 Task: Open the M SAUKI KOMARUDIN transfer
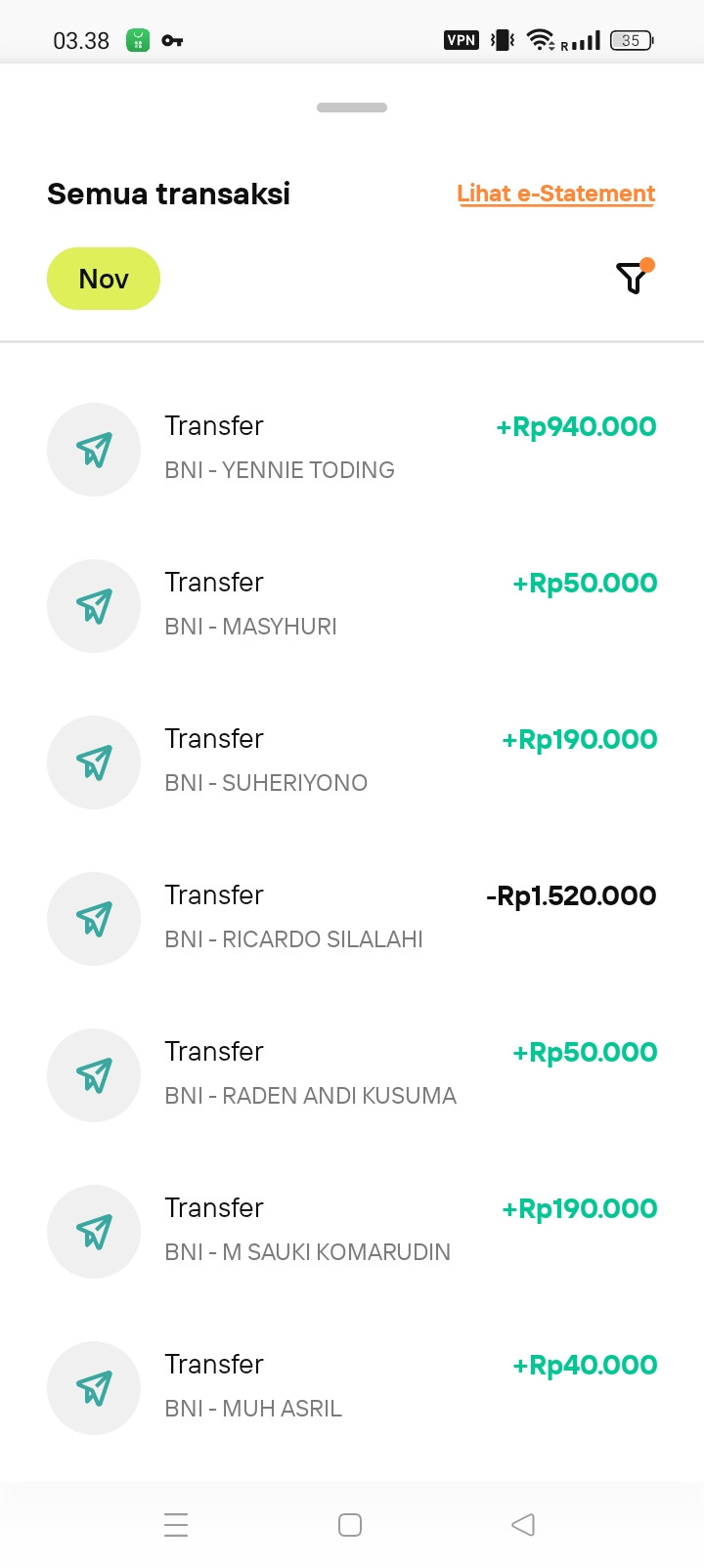click(352, 1231)
